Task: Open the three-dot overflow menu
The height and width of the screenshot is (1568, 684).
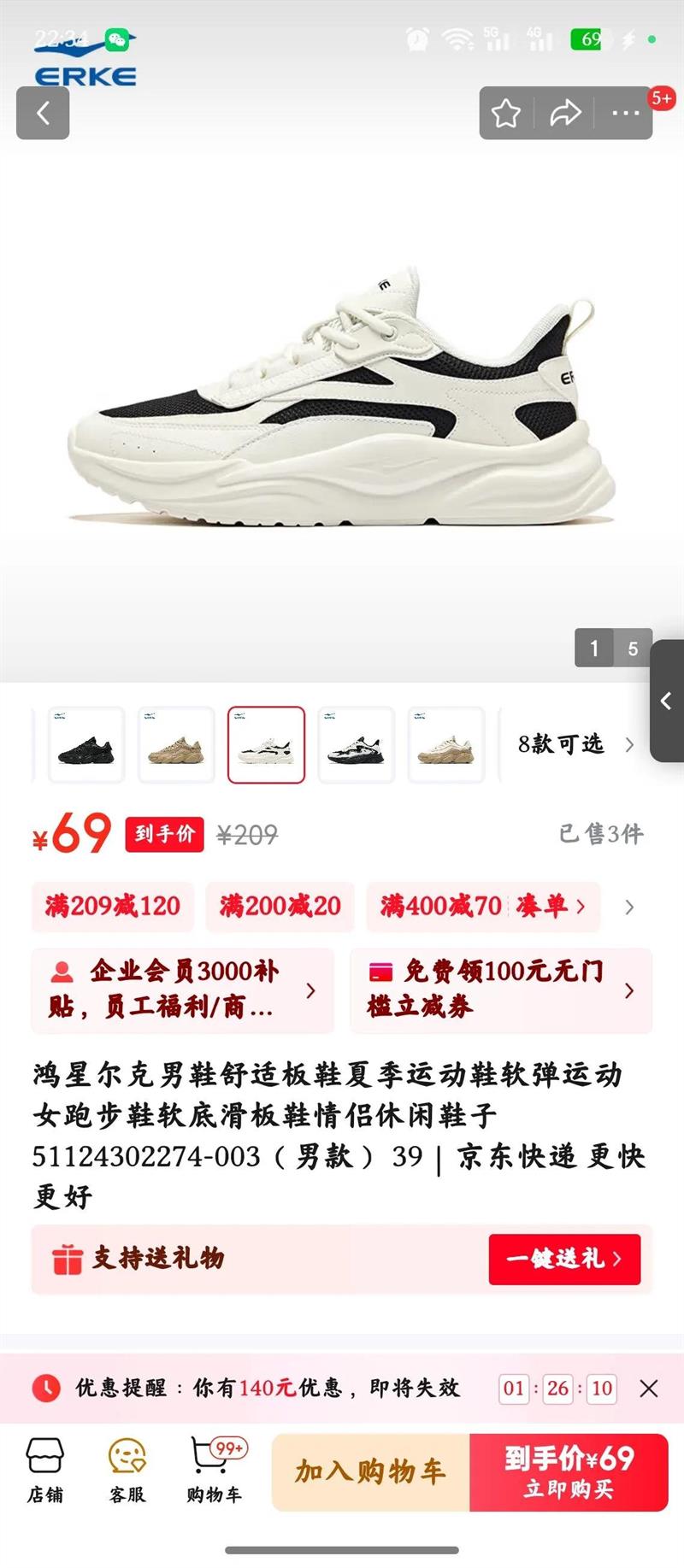Action: [626, 113]
